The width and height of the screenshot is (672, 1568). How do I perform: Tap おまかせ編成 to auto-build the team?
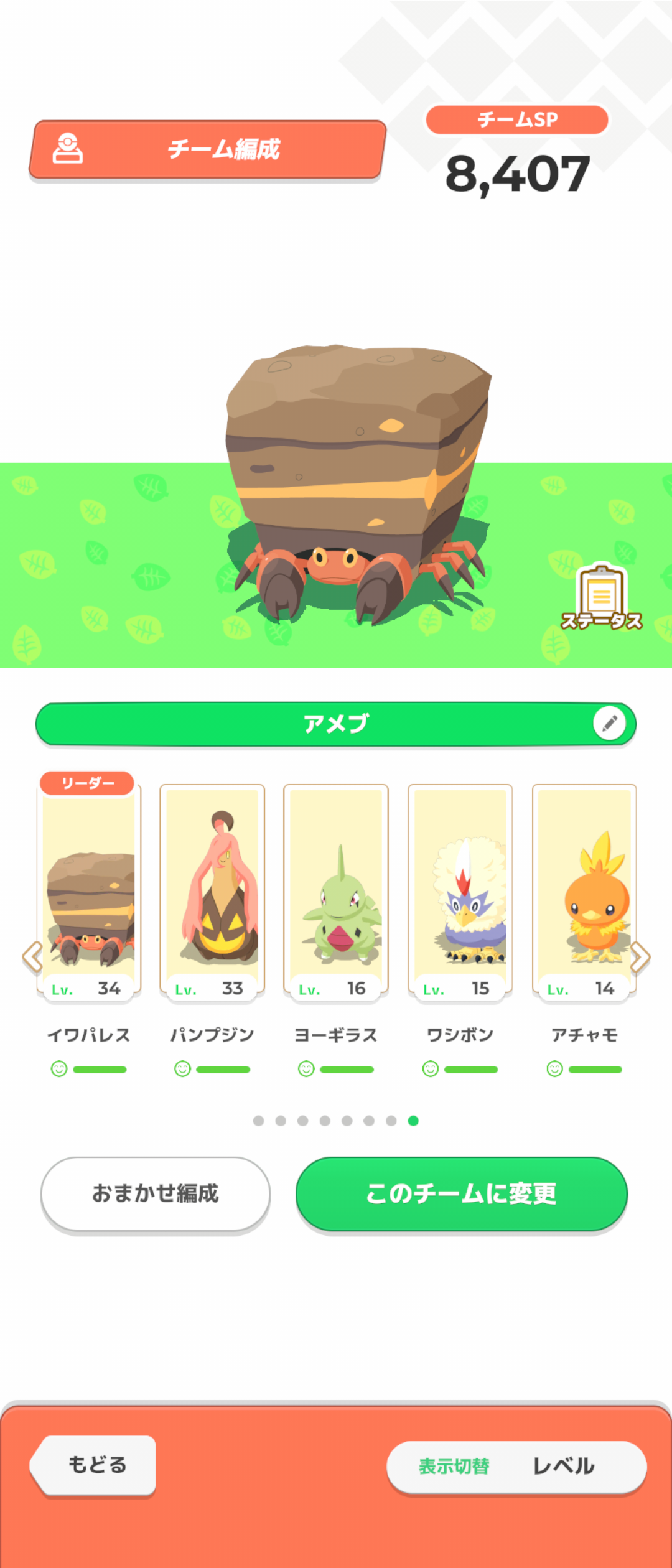[156, 1193]
